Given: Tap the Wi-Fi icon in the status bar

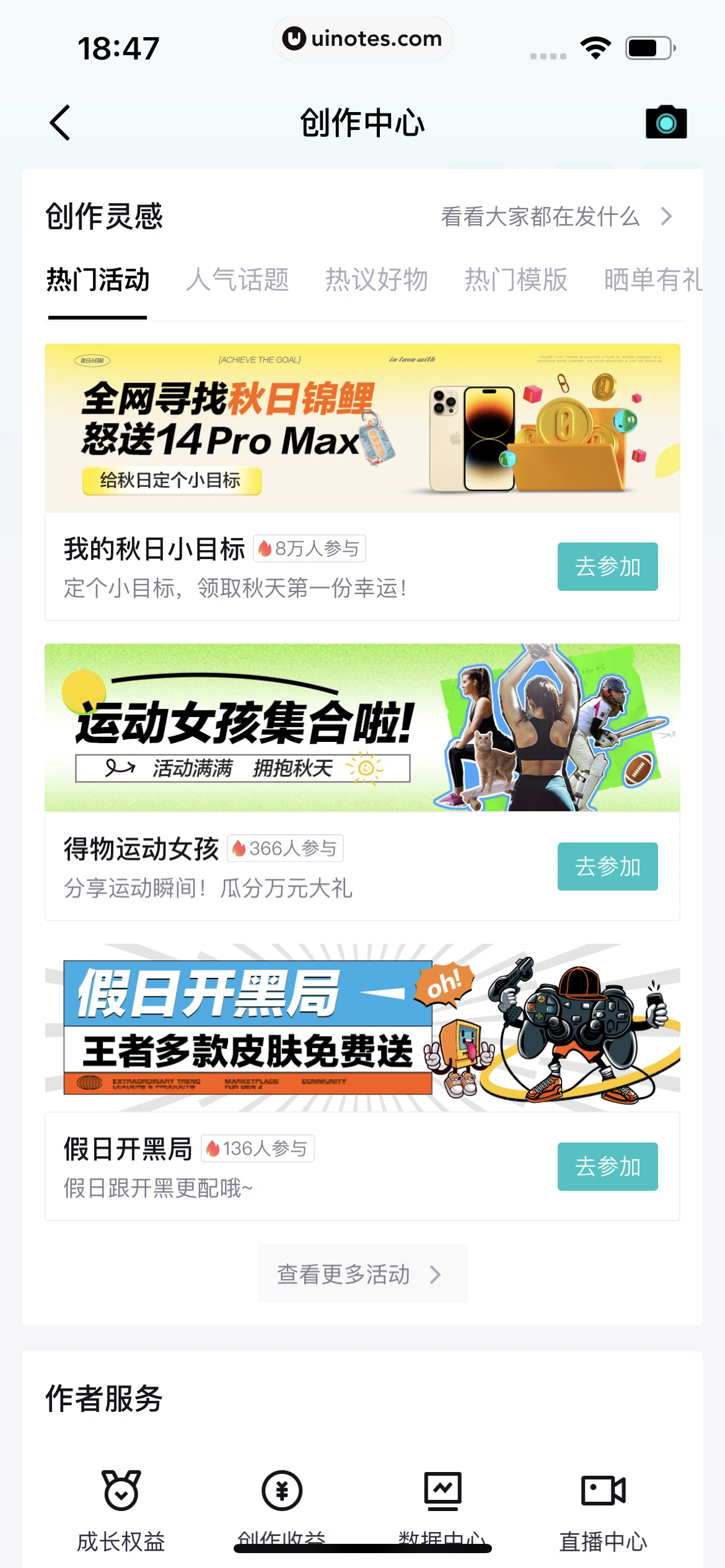Looking at the screenshot, I should point(594,46).
